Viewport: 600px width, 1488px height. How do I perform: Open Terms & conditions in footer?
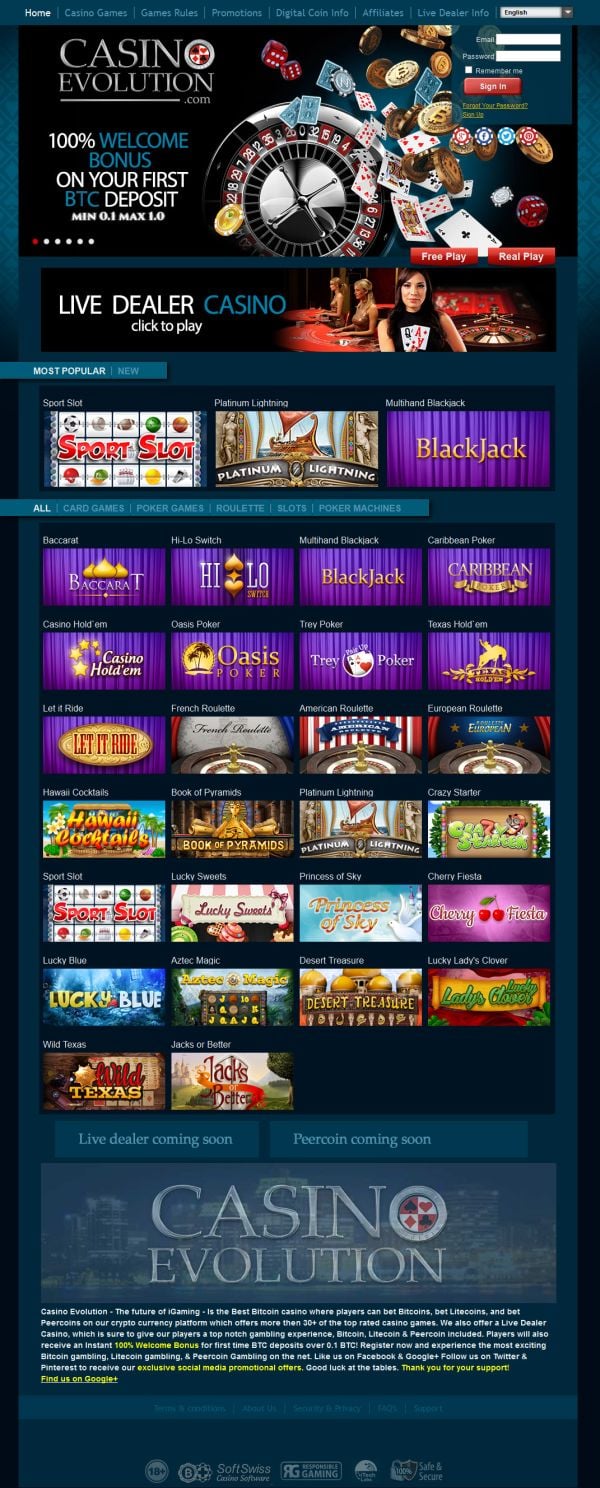click(189, 1408)
